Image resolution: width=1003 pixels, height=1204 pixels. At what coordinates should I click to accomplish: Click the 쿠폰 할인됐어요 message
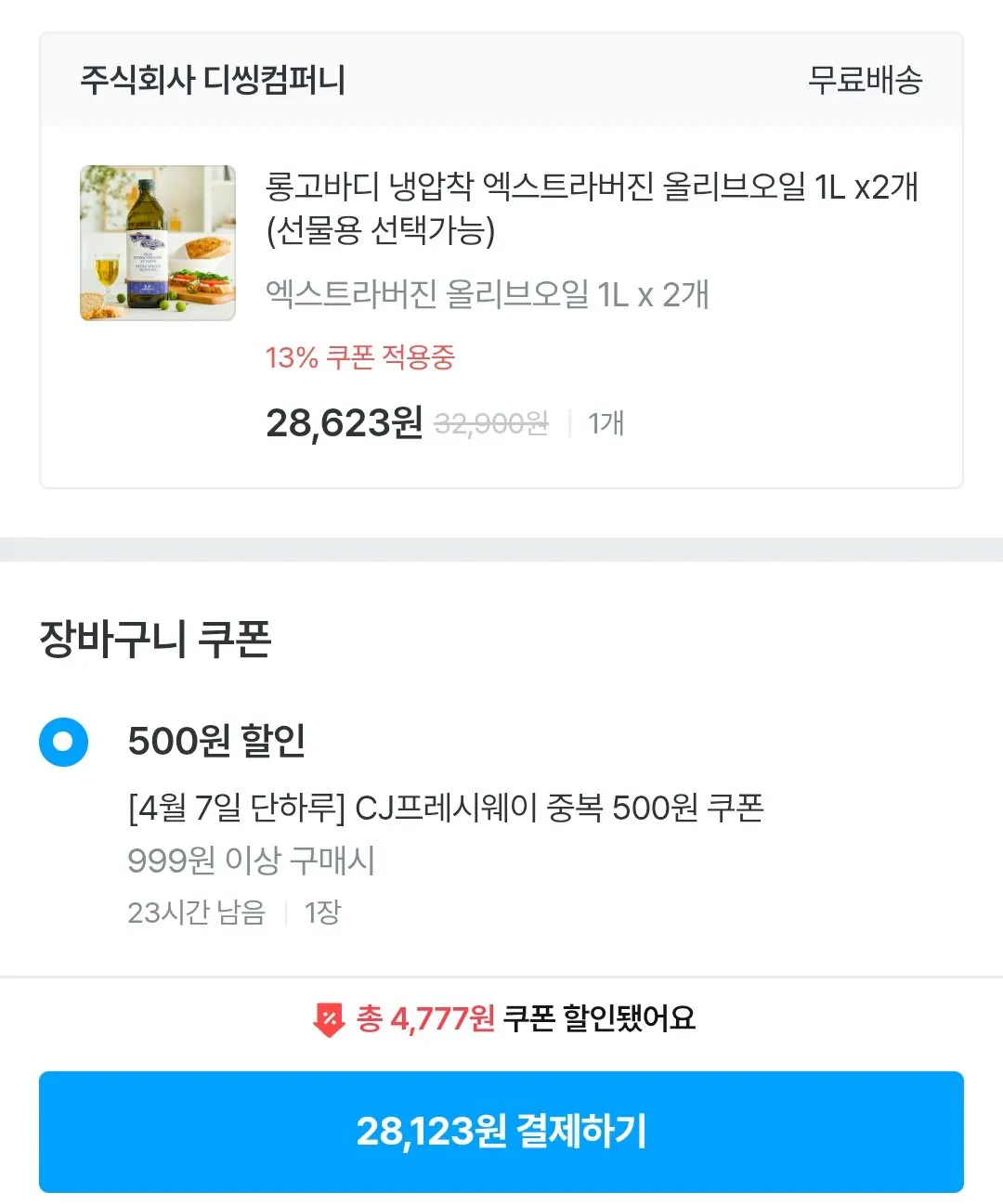[597, 1018]
